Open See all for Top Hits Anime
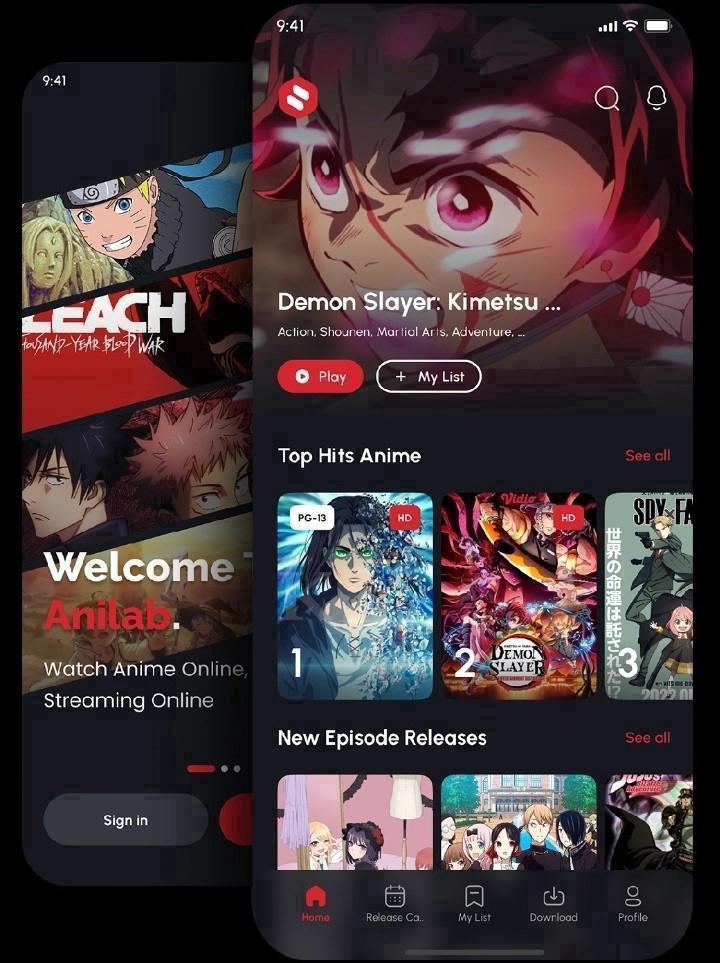 [x=648, y=455]
